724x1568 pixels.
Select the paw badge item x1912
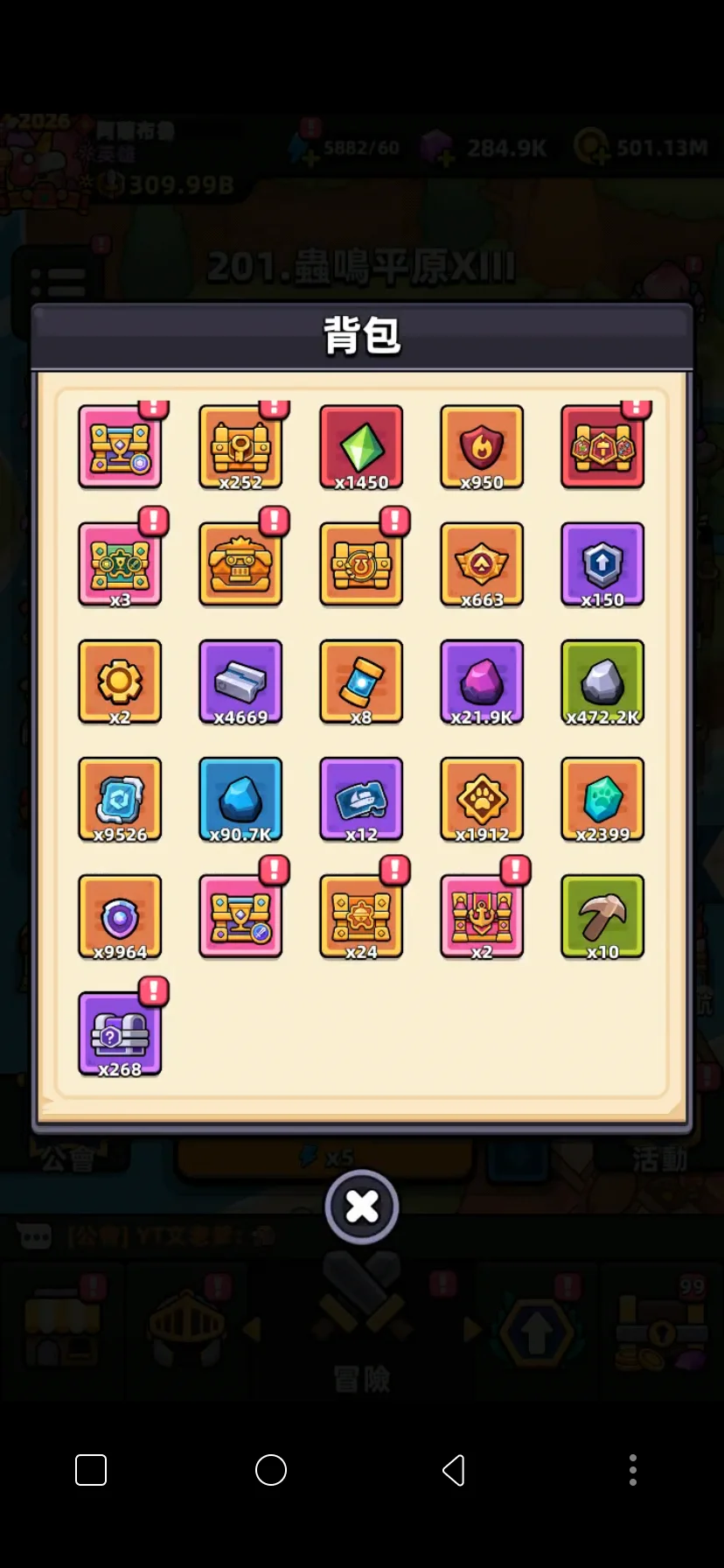[482, 798]
